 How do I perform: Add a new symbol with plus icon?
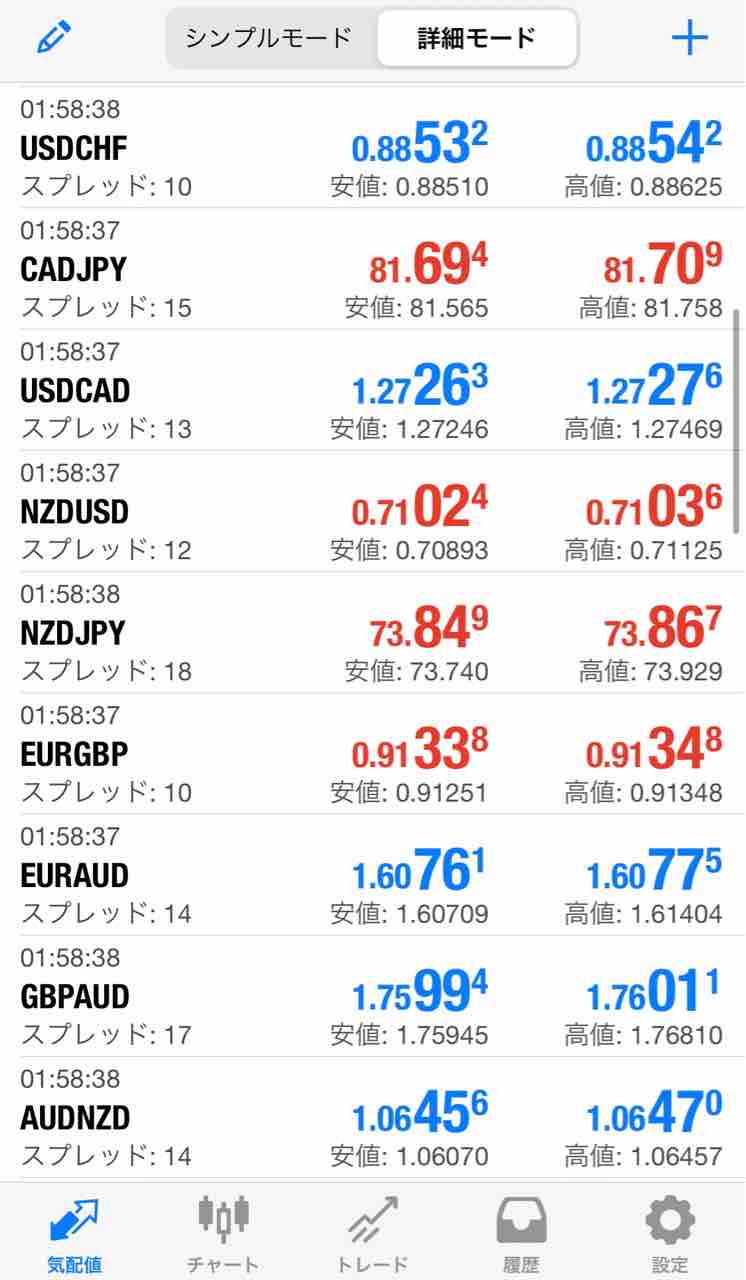coord(690,38)
